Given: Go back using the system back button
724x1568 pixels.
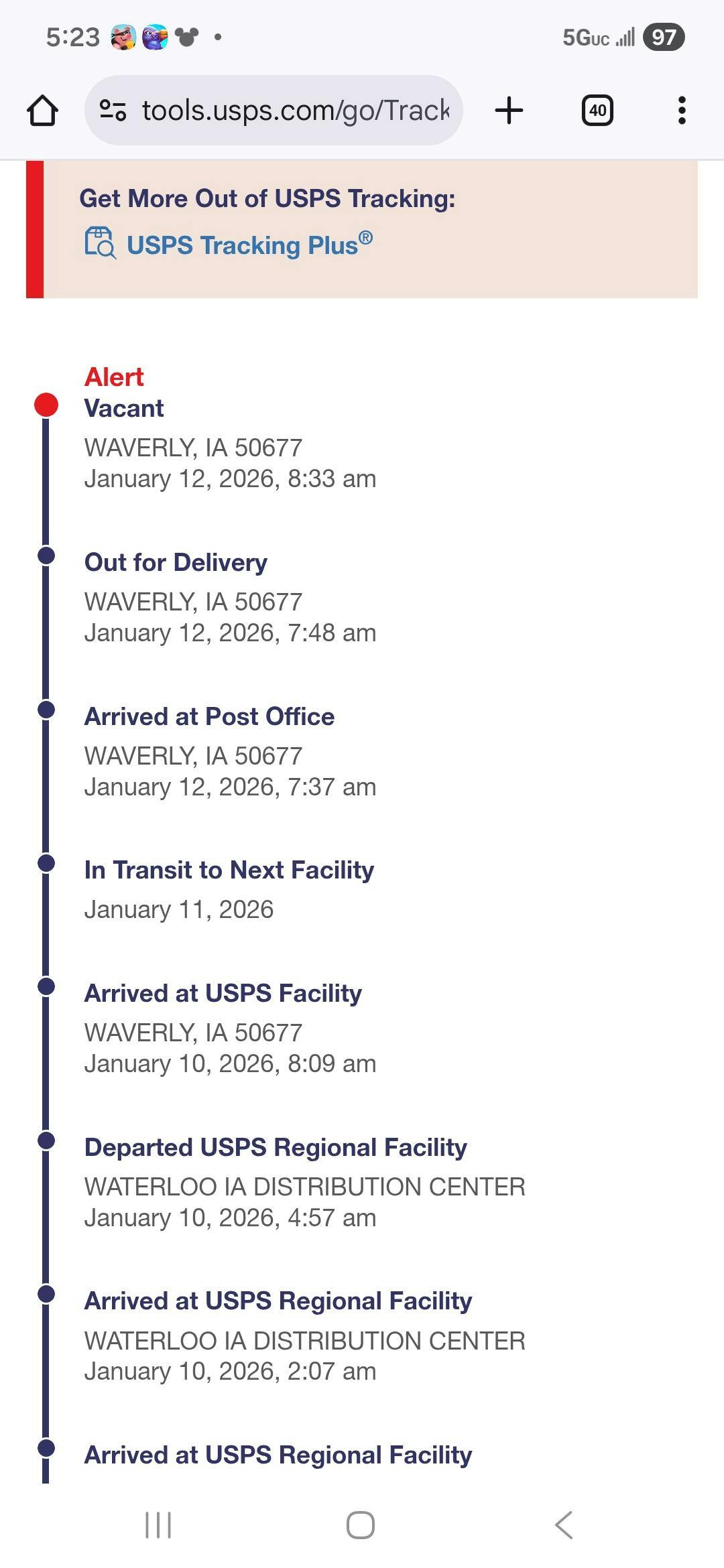Looking at the screenshot, I should pos(564,1525).
